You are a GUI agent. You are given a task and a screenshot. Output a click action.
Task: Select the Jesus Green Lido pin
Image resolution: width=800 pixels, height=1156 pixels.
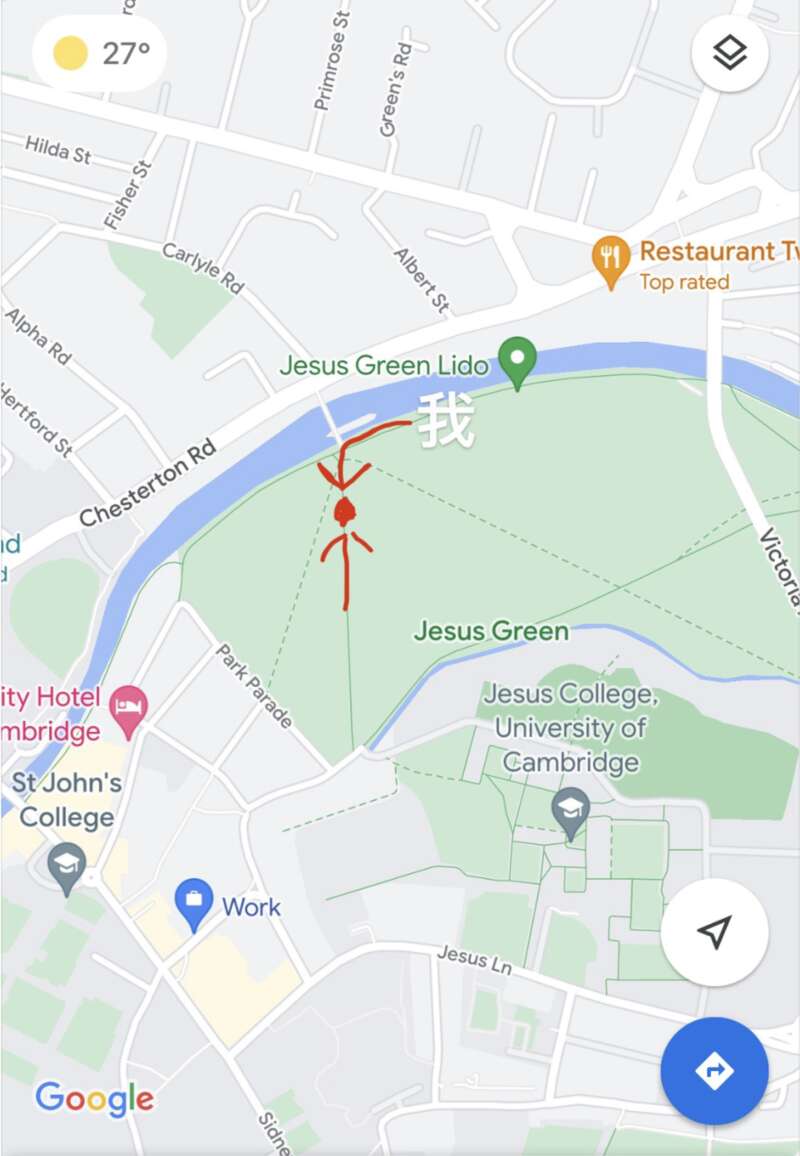click(x=517, y=361)
